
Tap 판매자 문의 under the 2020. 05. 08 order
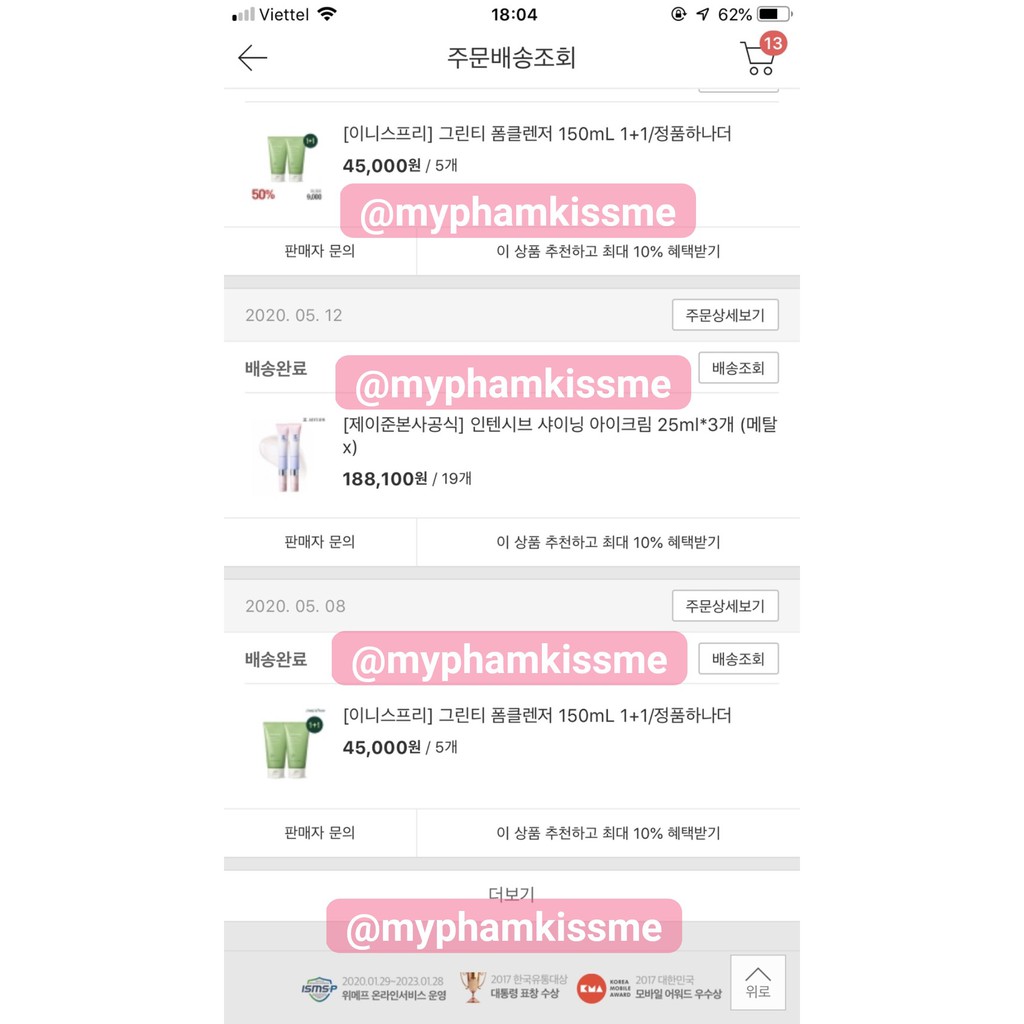(x=320, y=833)
